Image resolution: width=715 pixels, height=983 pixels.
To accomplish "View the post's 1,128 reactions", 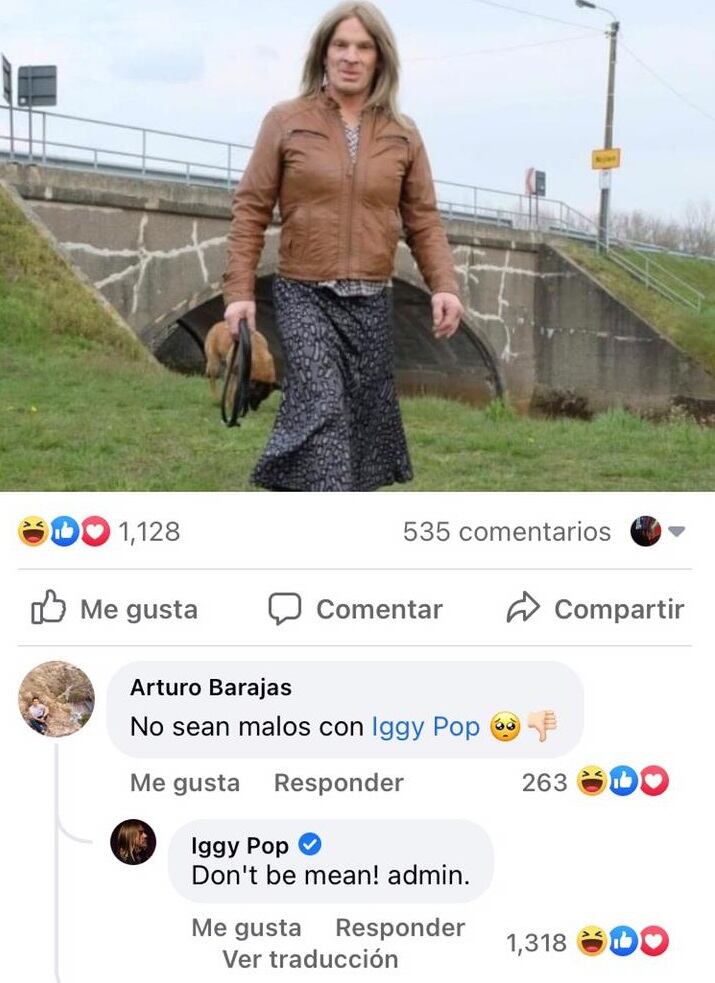I will pyautogui.click(x=100, y=532).
